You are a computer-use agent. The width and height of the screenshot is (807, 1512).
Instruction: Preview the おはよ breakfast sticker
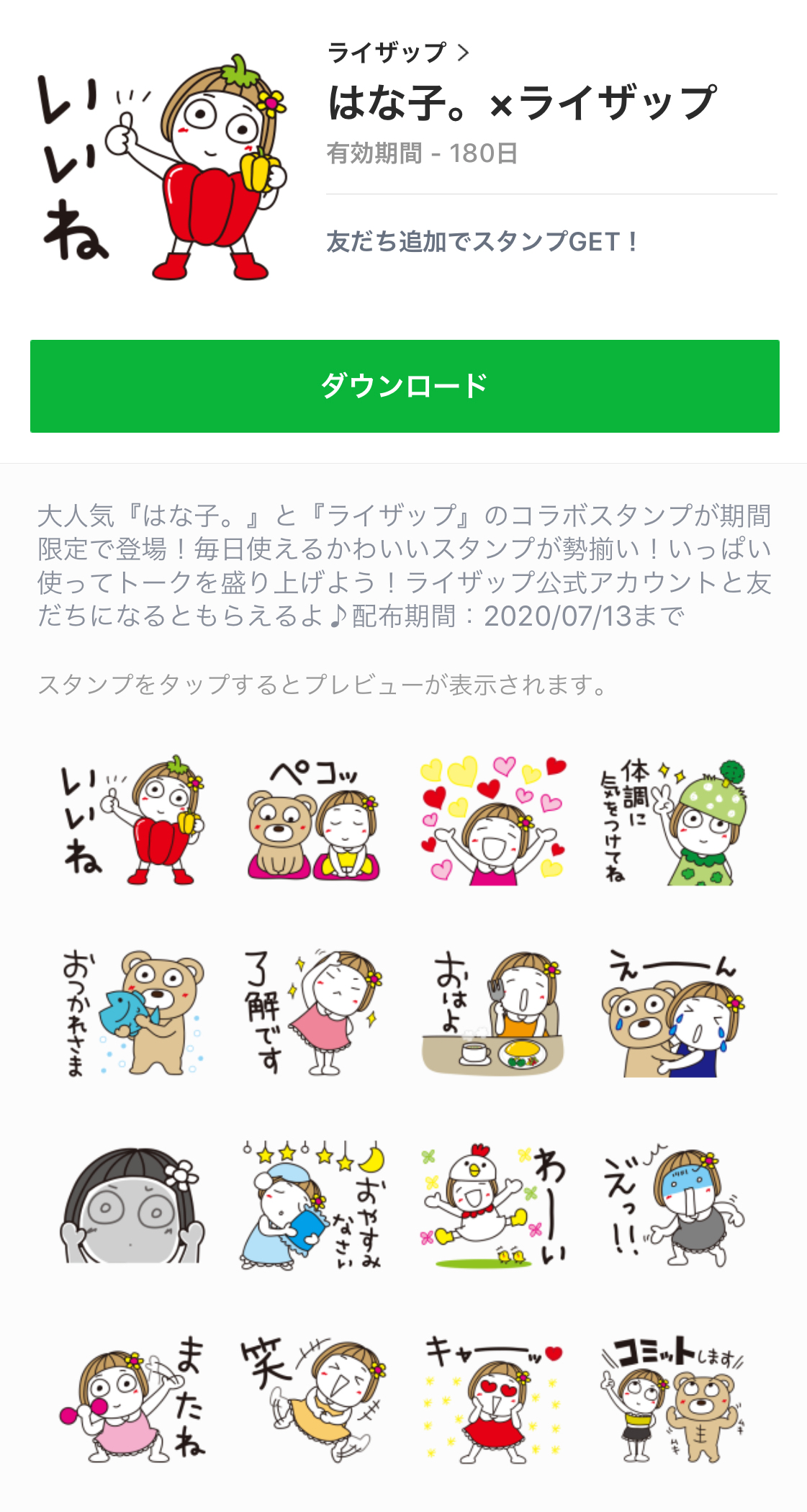[494, 1014]
